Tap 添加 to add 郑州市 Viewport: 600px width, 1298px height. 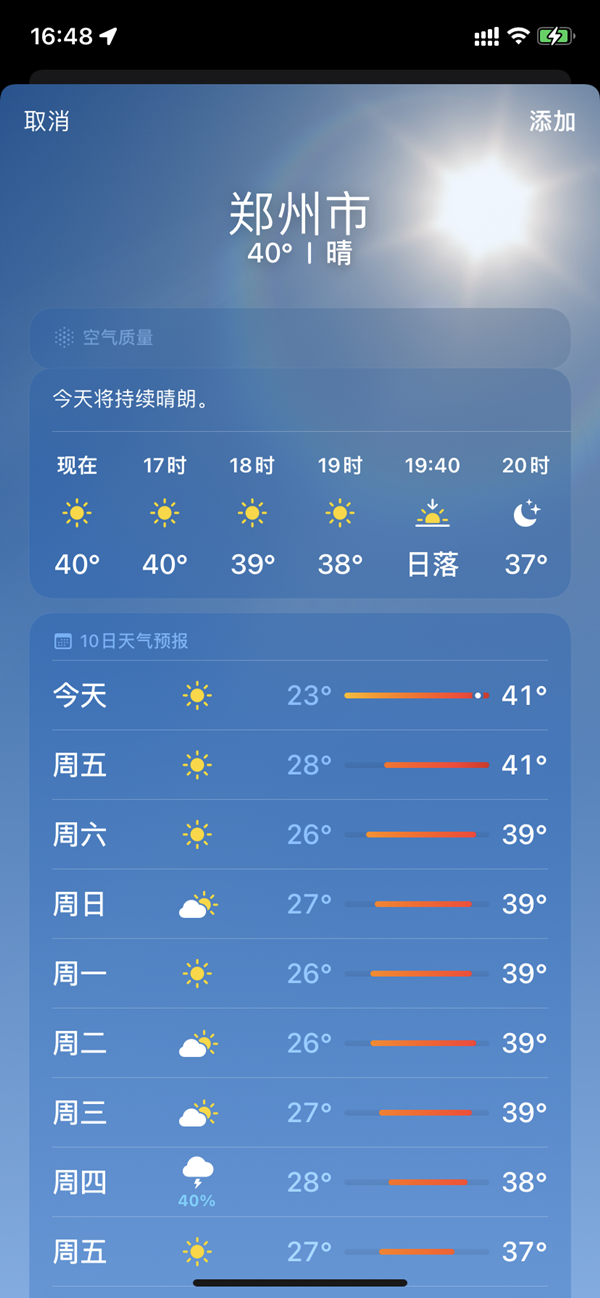click(552, 121)
